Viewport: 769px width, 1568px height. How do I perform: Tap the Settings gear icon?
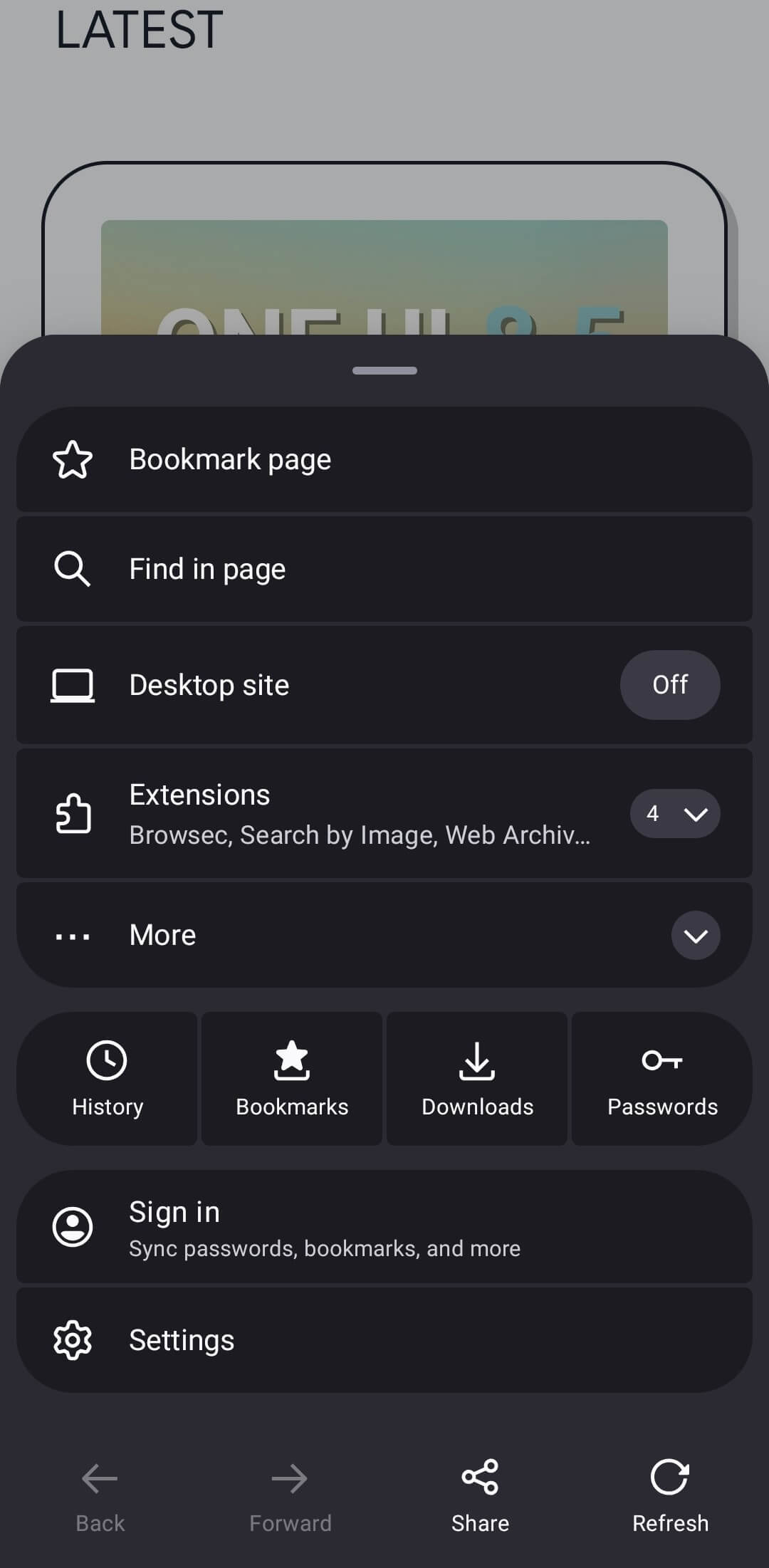[x=73, y=1339]
